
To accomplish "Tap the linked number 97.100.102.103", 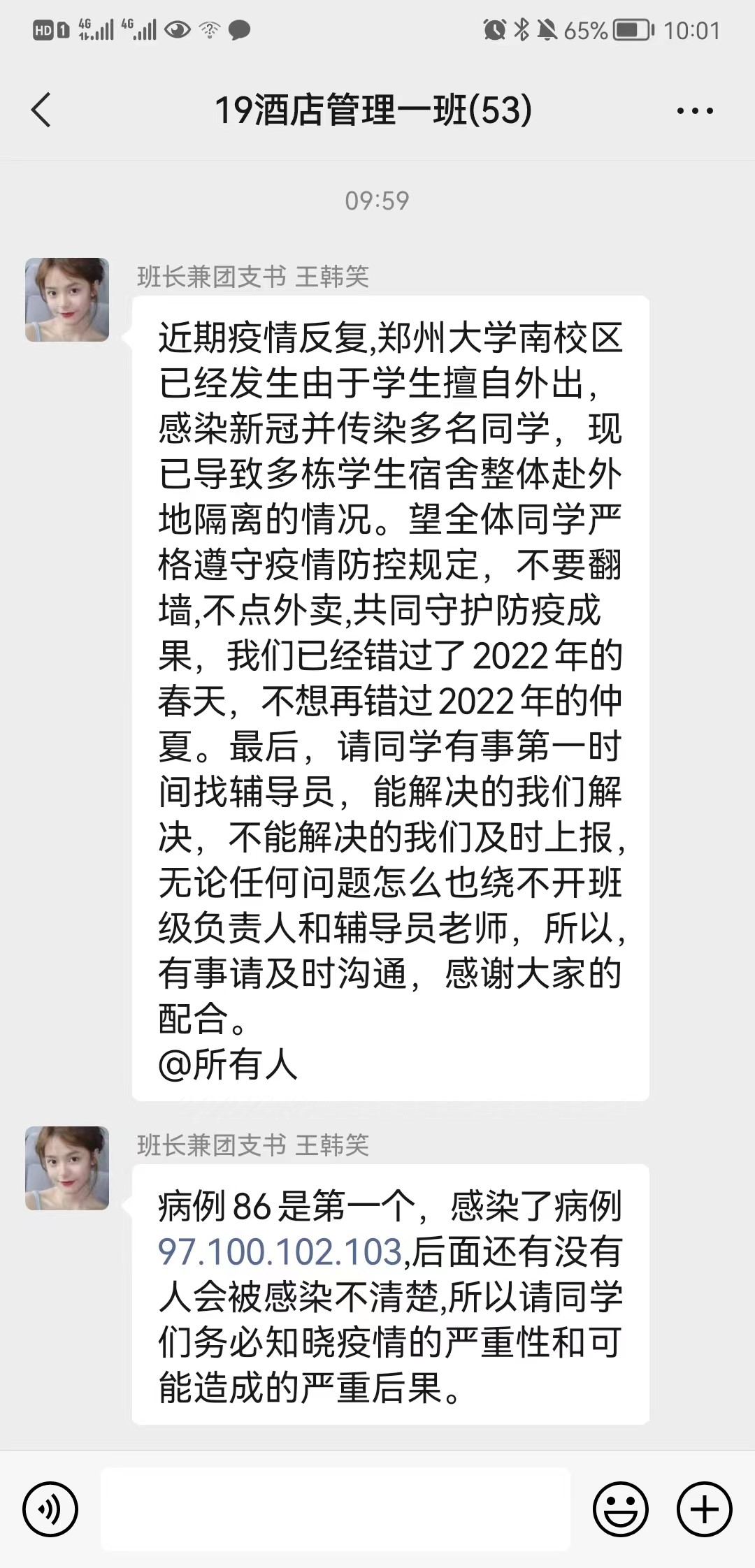I will point(280,1252).
